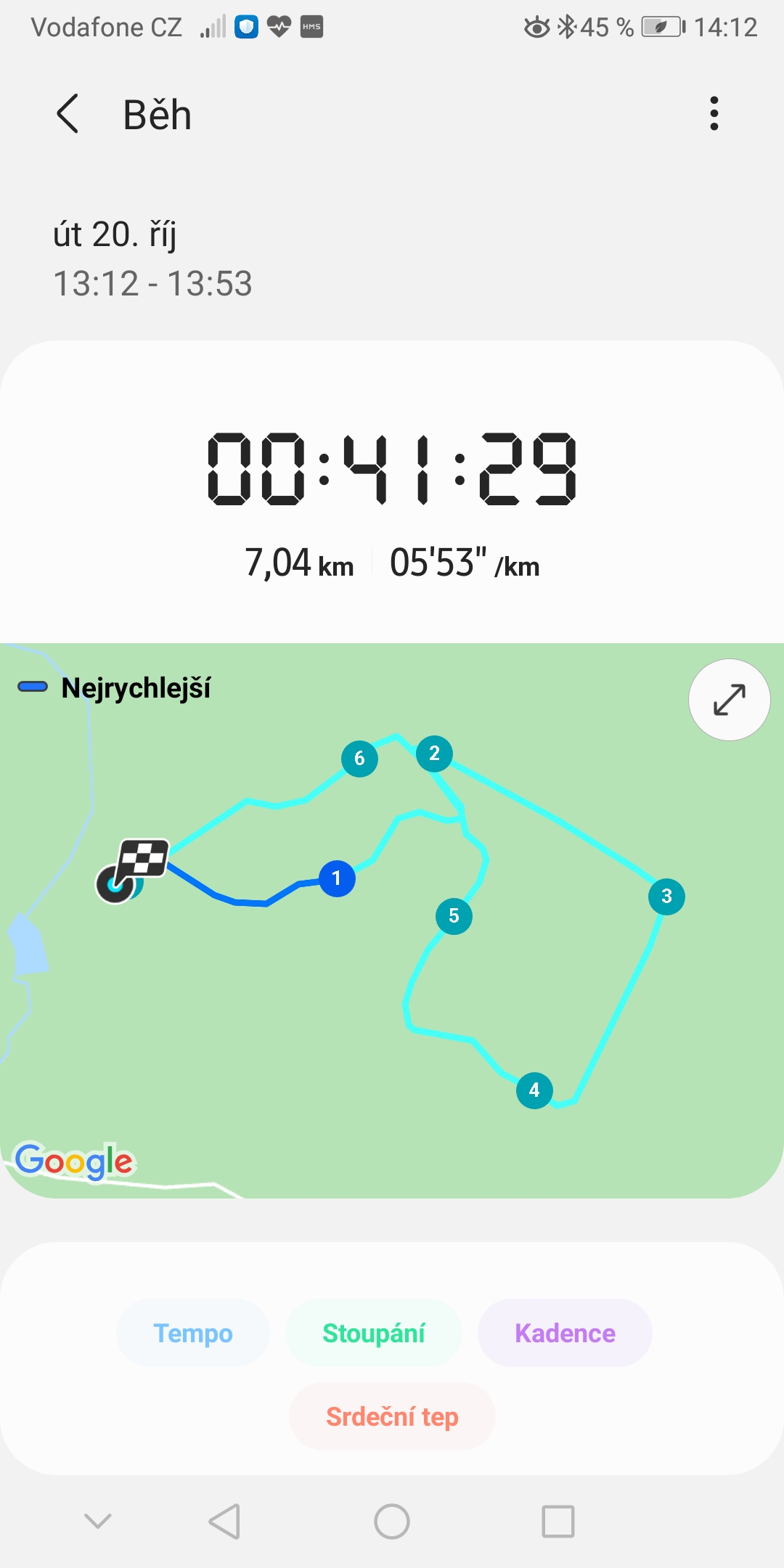Tap the system home button

pos(392,1522)
